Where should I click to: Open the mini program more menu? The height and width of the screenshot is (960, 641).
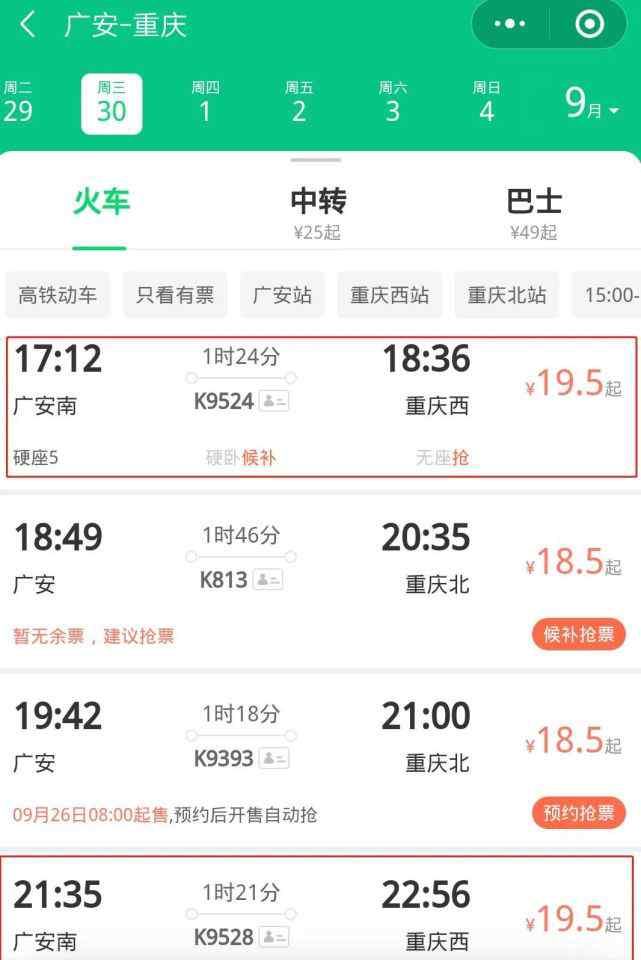pos(510,25)
